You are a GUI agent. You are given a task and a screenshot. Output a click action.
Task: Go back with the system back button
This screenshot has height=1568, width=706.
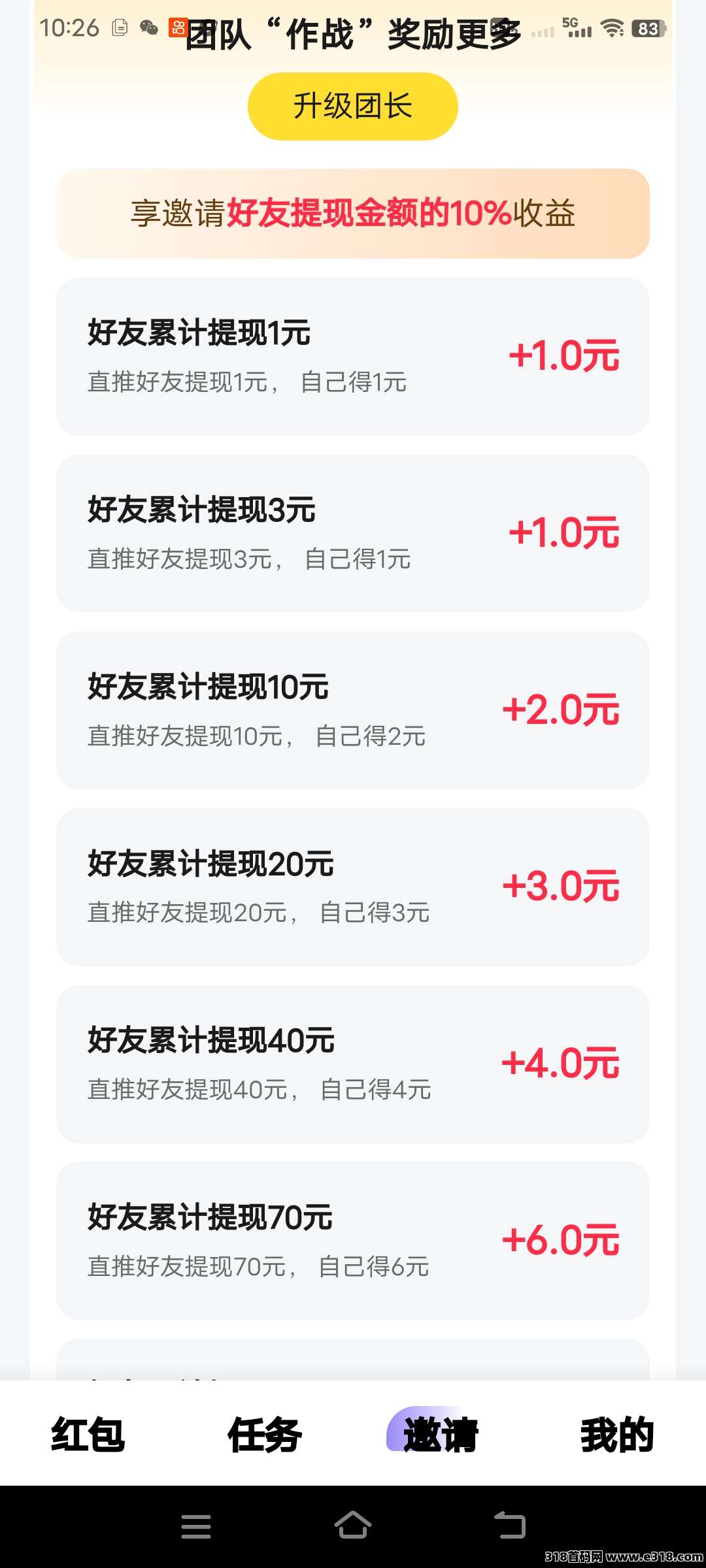[510, 1526]
